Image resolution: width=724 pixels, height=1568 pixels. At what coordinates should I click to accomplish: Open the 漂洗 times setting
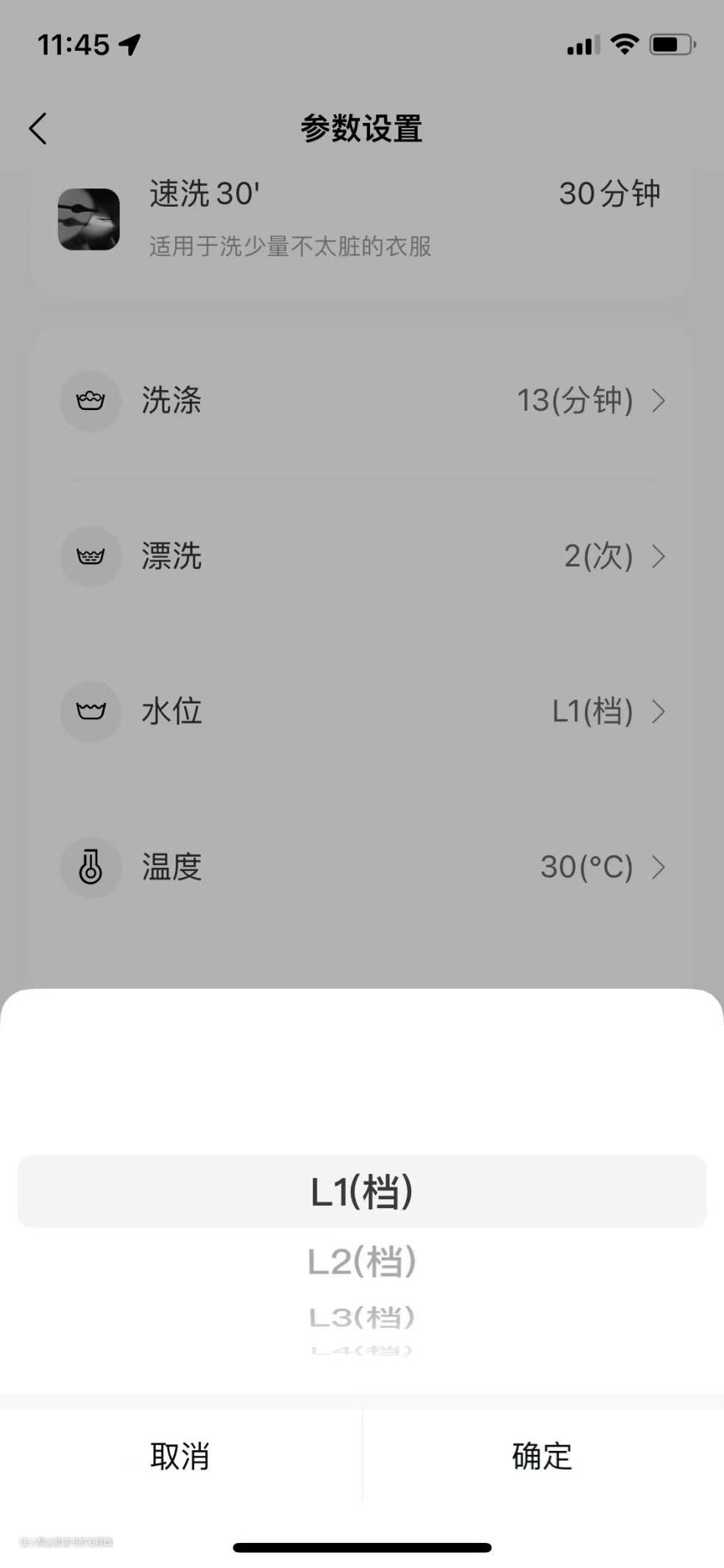point(362,556)
